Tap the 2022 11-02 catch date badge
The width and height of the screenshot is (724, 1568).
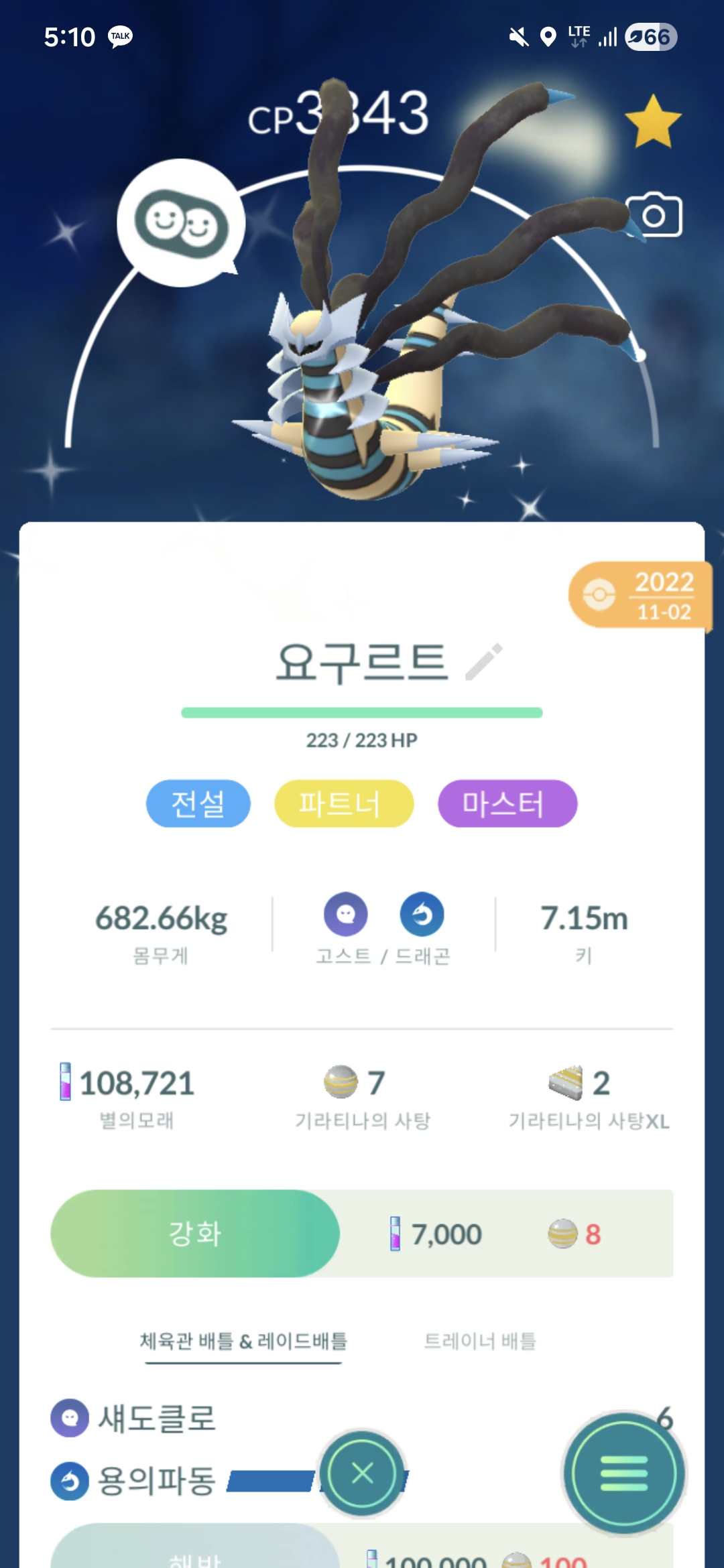640,595
